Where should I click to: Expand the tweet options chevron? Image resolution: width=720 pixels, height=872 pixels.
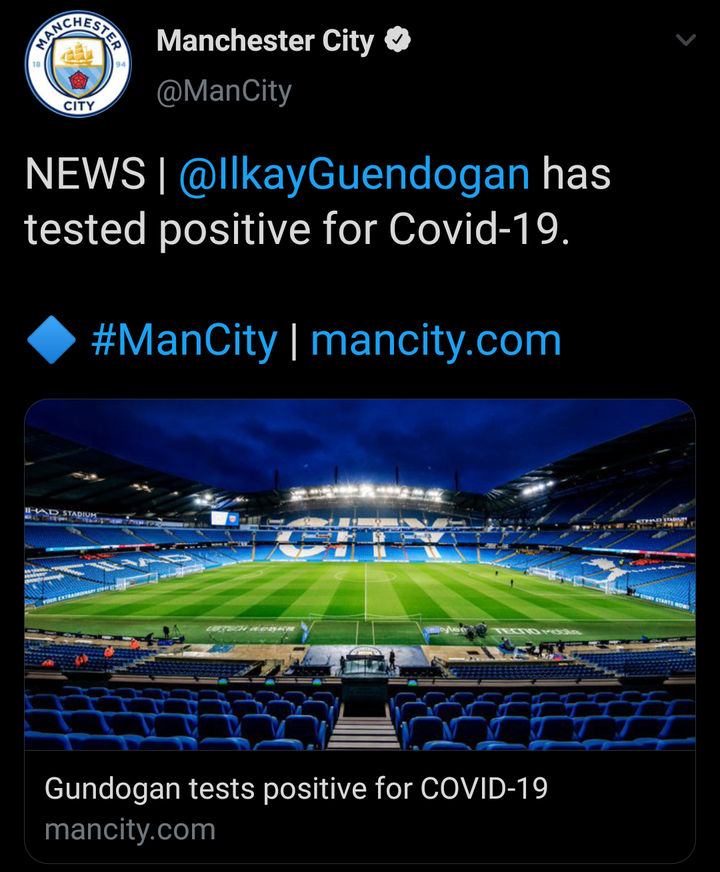tap(685, 41)
